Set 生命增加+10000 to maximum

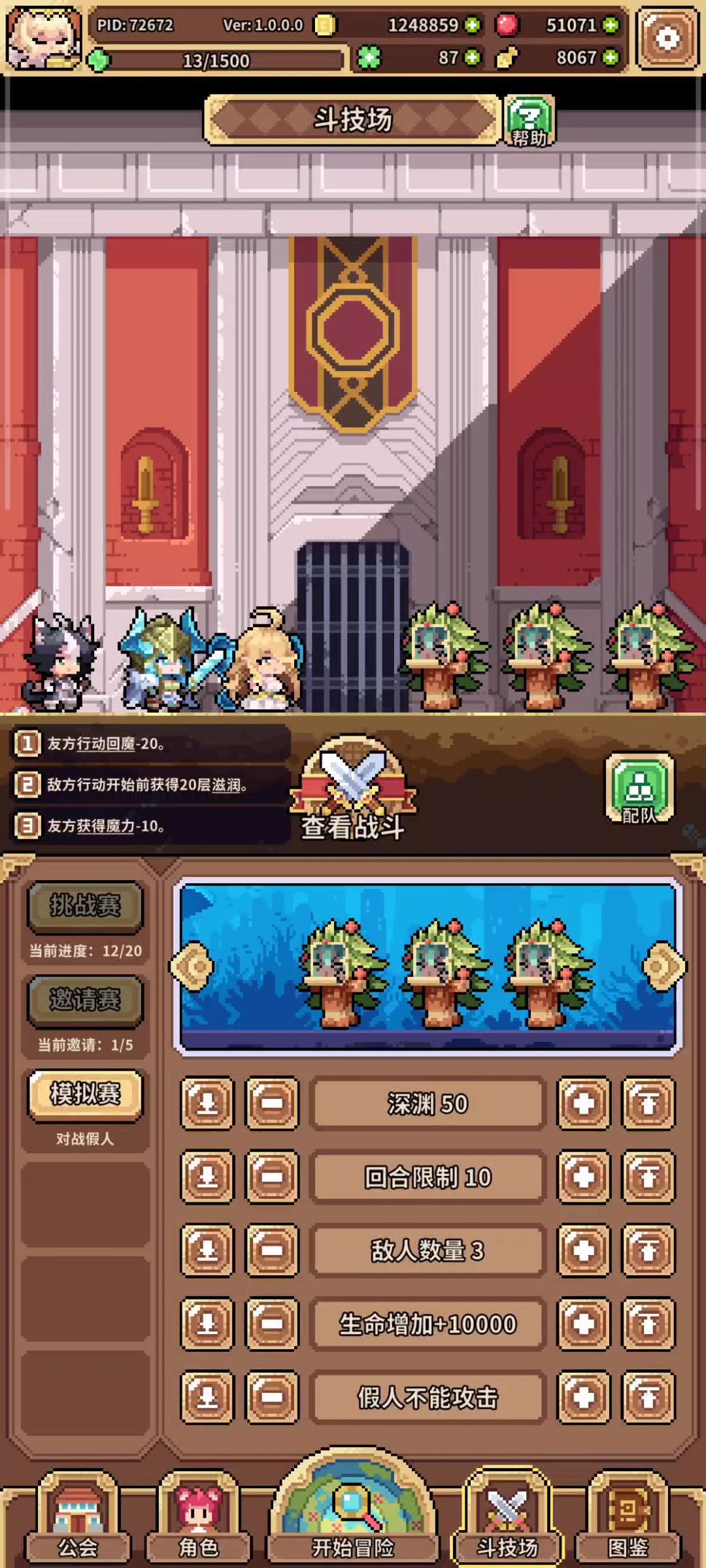pyautogui.click(x=648, y=1324)
